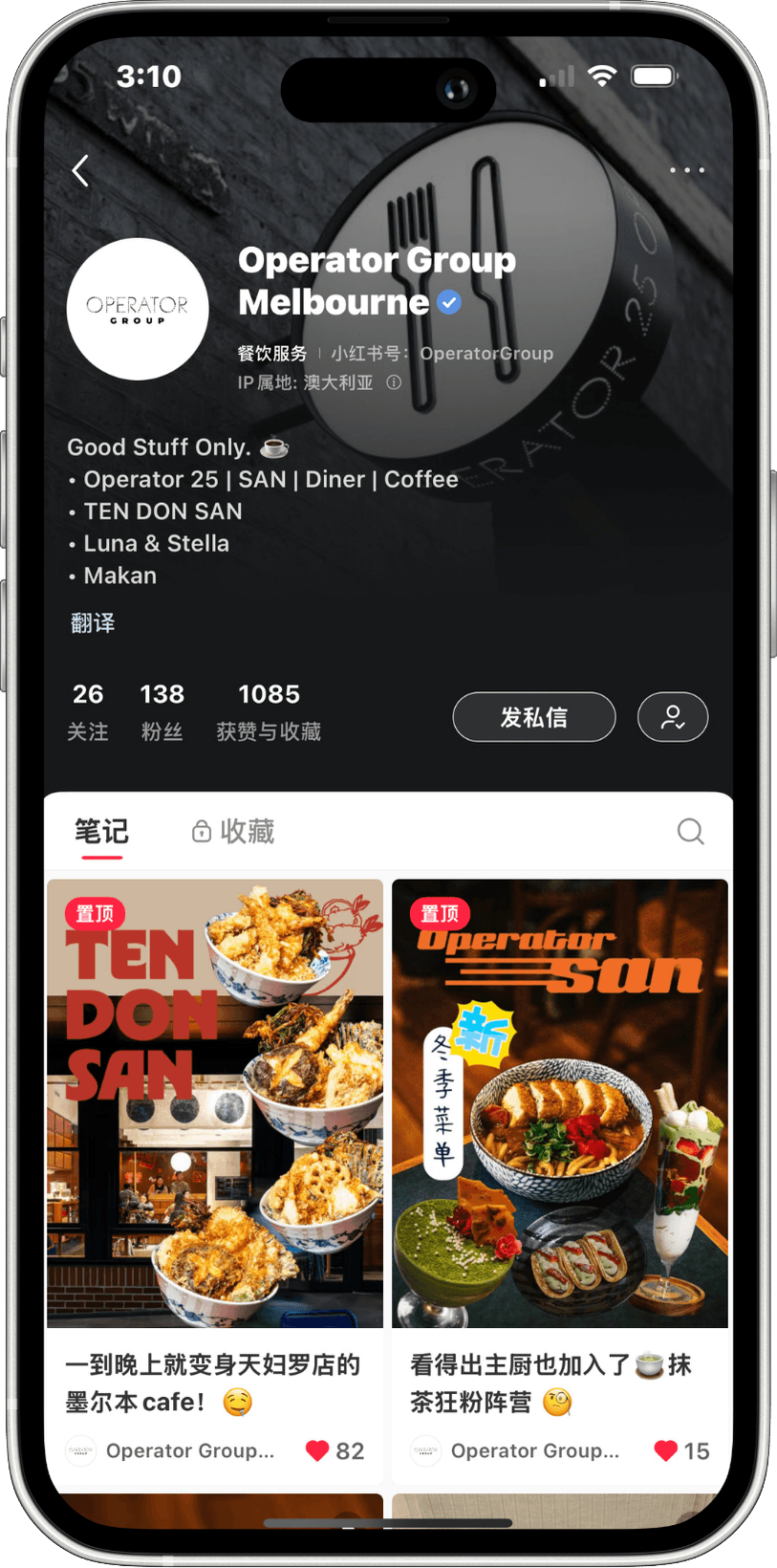Tap 翻译 to translate the bio
The image size is (777, 1568).
click(x=92, y=622)
